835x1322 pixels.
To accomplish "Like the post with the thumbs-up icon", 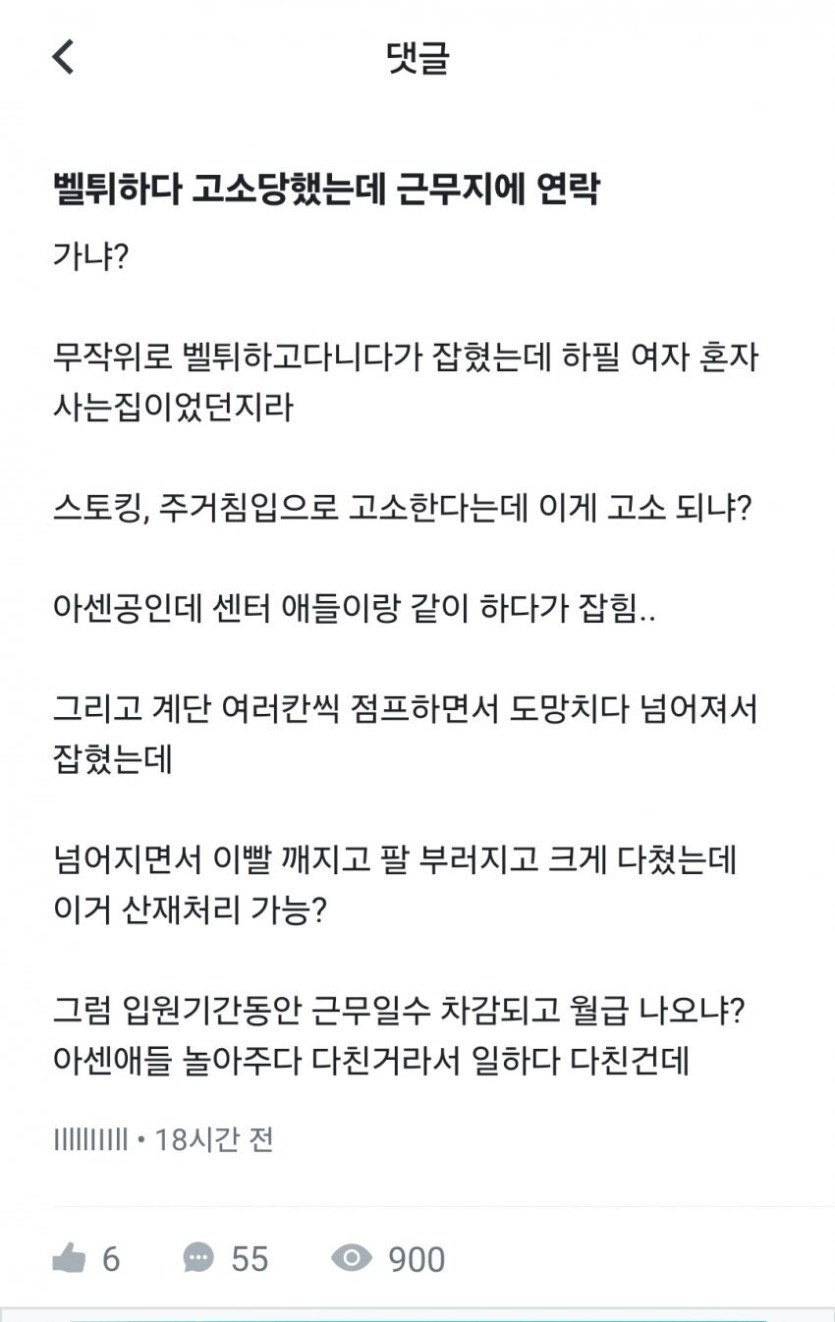I will tap(69, 1258).
